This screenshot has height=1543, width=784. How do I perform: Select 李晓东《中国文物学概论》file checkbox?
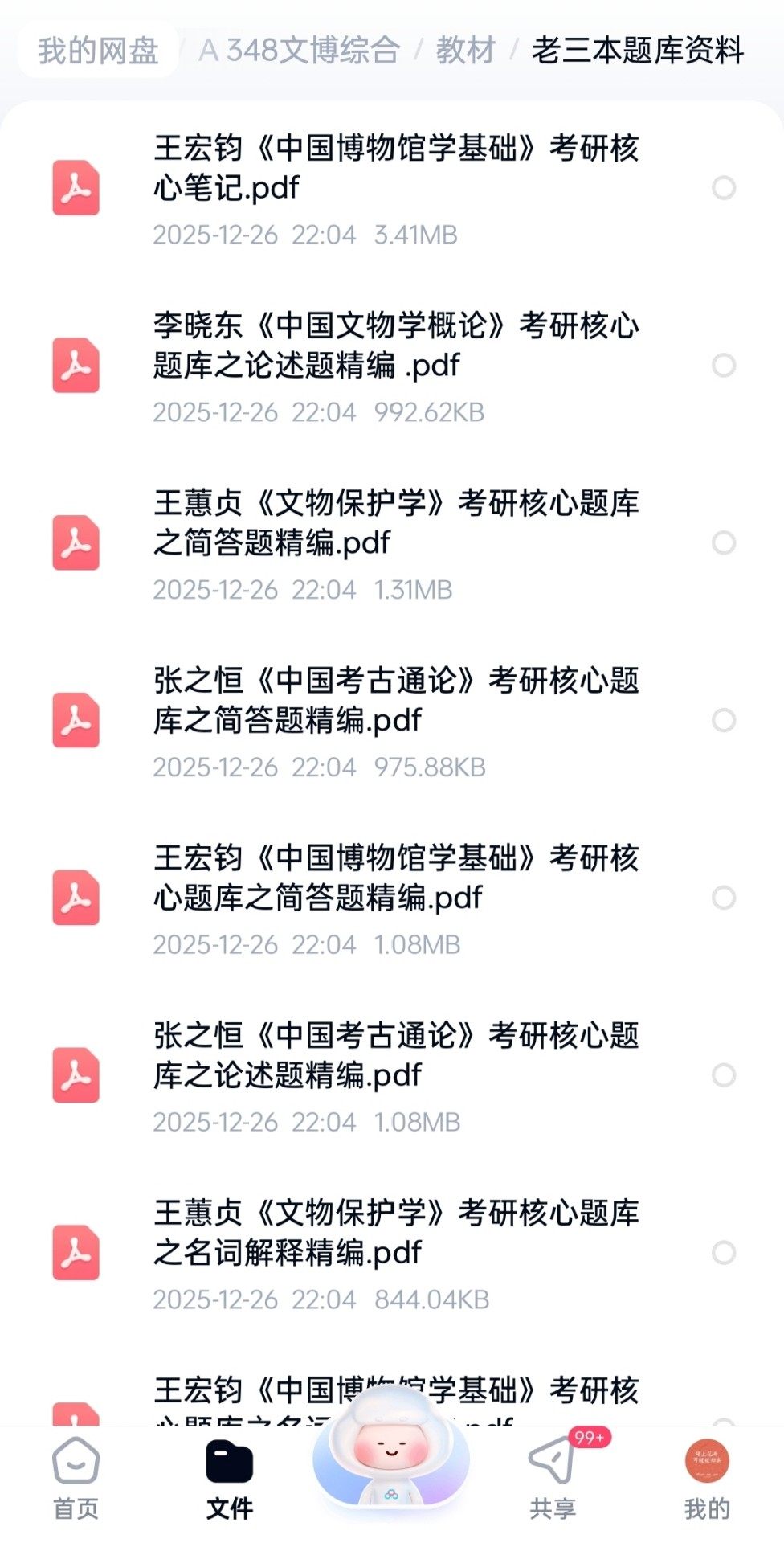(724, 366)
